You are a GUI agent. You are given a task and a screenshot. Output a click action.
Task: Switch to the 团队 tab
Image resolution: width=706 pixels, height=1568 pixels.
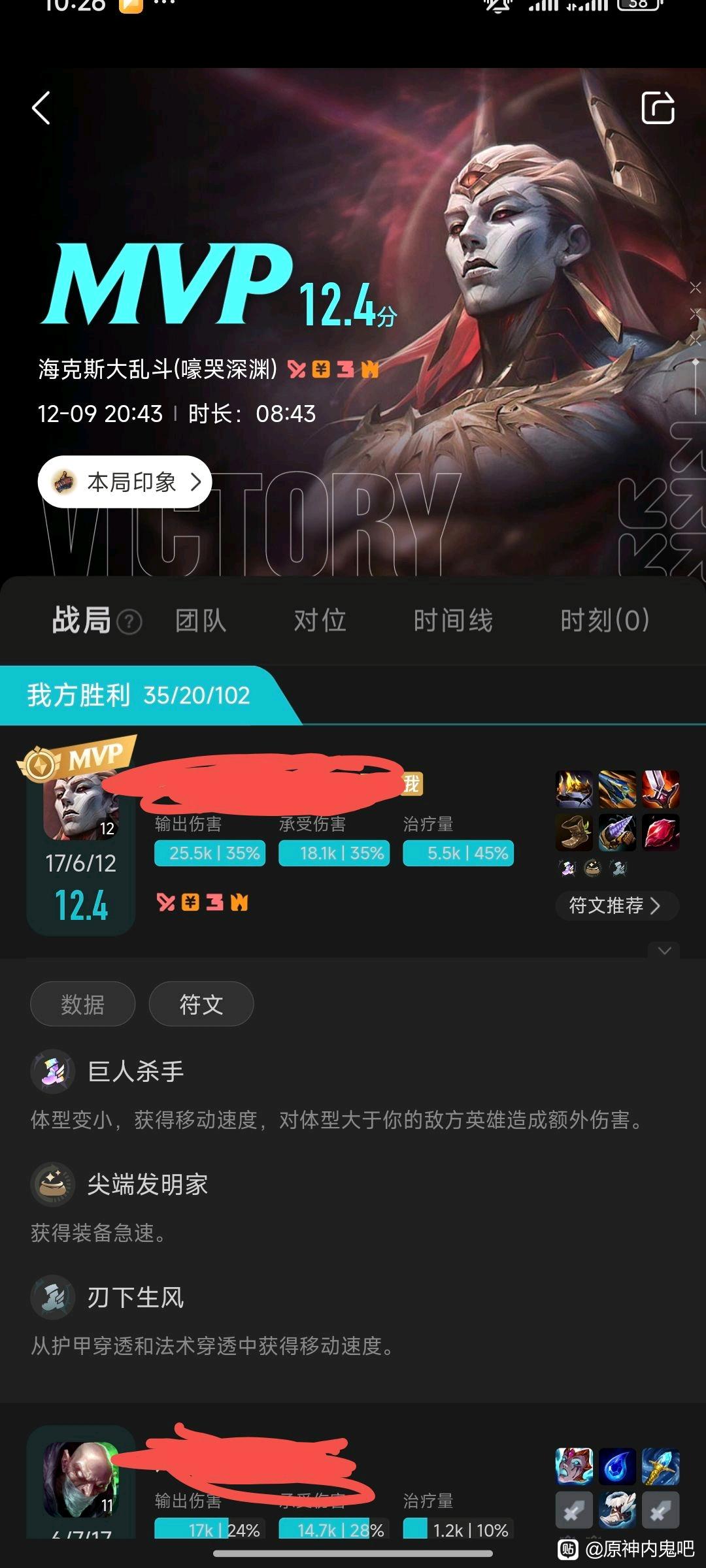(x=201, y=620)
